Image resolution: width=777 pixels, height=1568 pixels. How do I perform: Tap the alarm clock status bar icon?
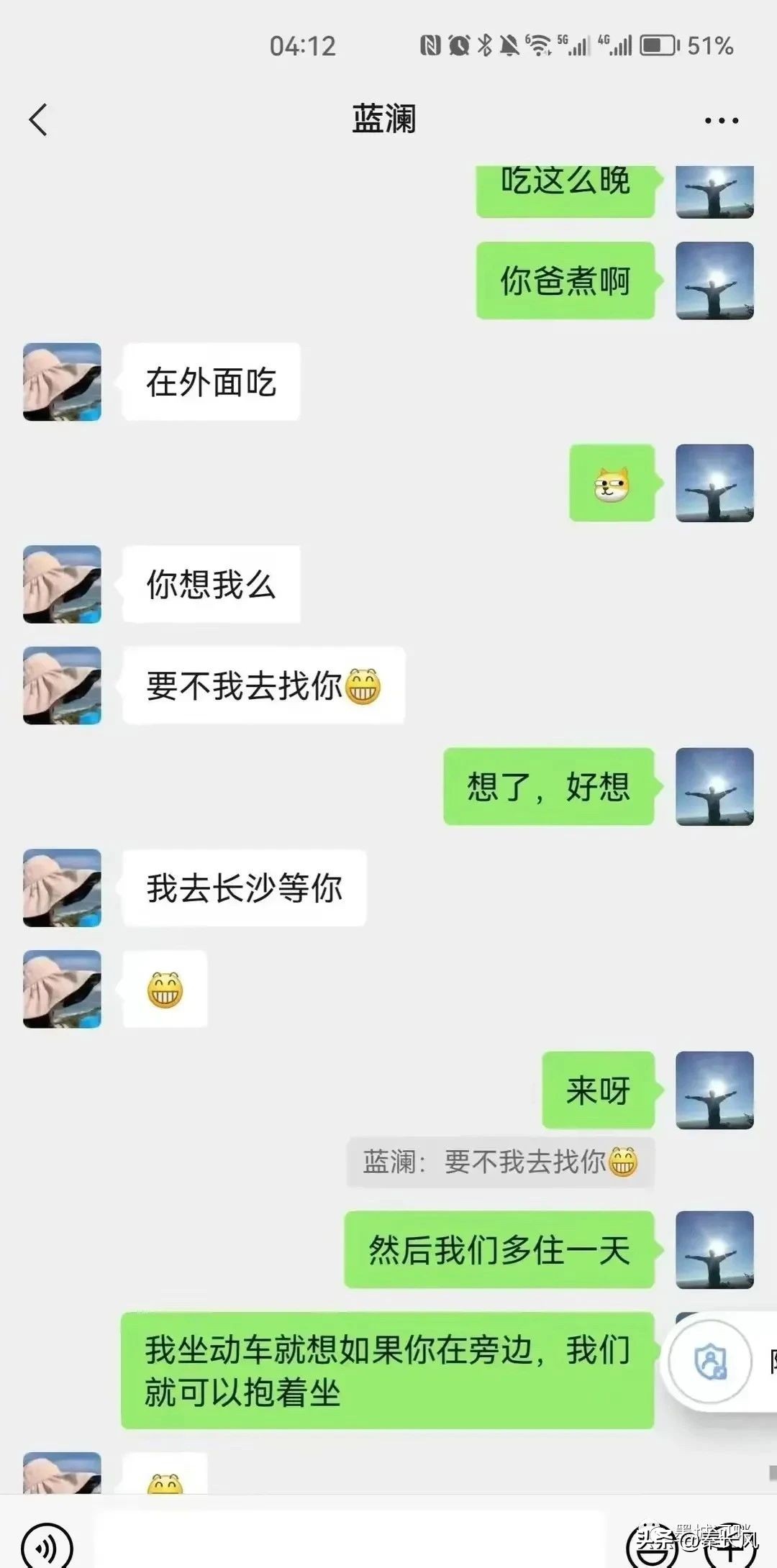(x=458, y=45)
